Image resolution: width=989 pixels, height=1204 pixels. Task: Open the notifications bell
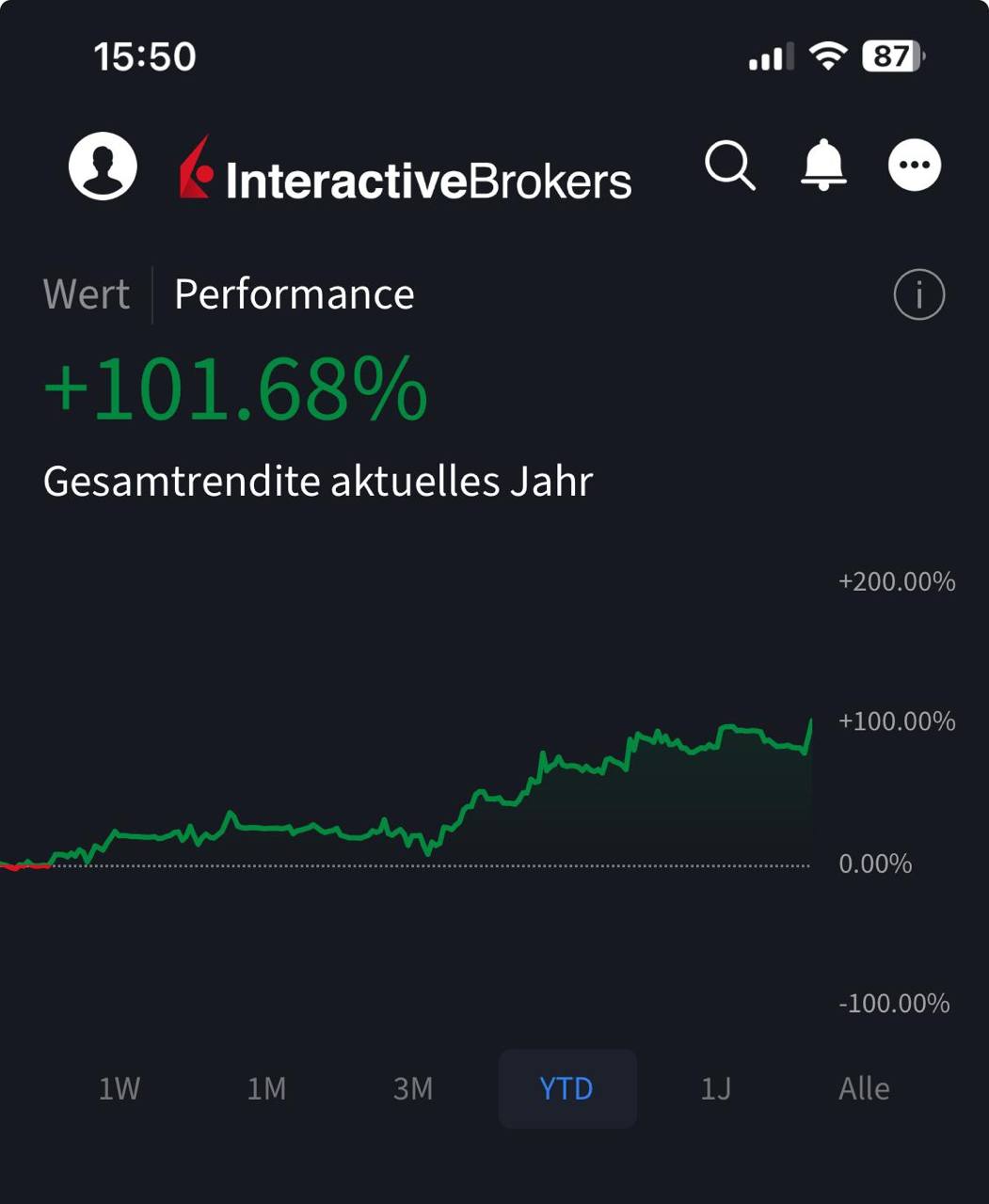click(x=823, y=166)
